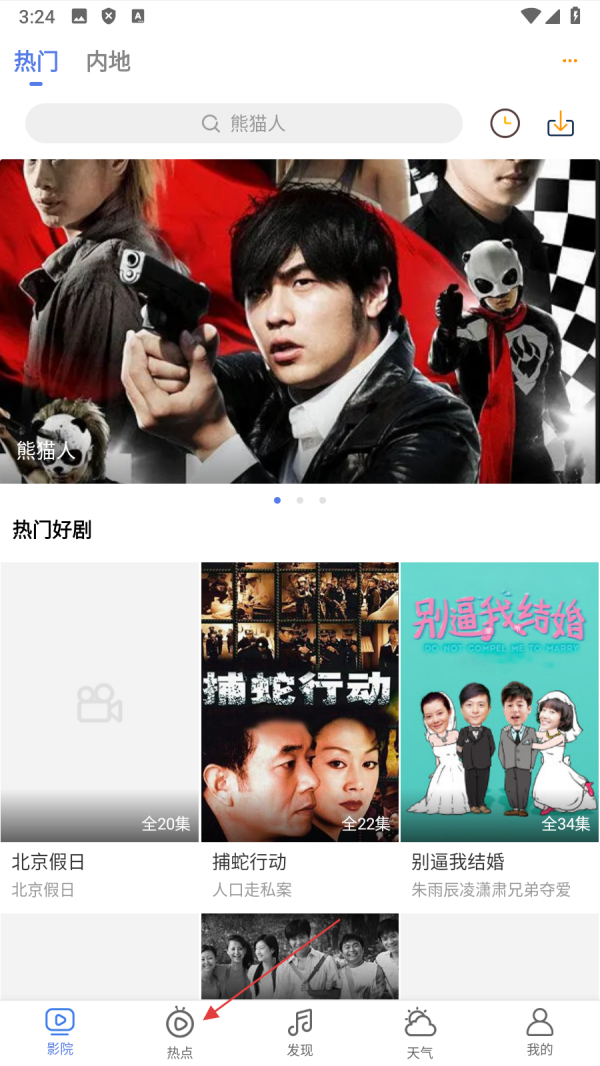Image resolution: width=600 pixels, height=1066 pixels.
Task: Switch to the 内地 top tab
Action: tap(108, 62)
